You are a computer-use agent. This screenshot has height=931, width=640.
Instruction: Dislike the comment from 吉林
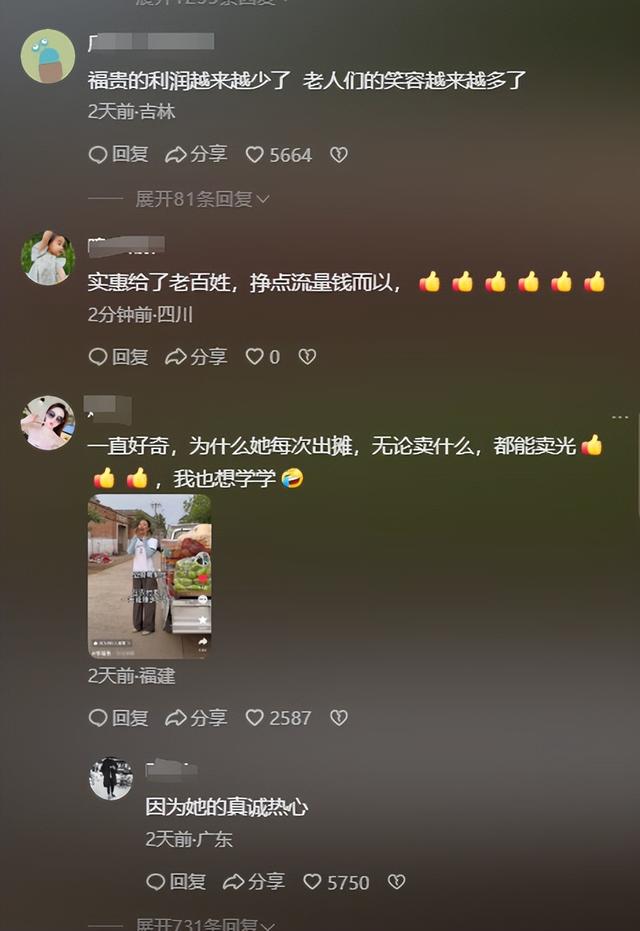coord(339,155)
